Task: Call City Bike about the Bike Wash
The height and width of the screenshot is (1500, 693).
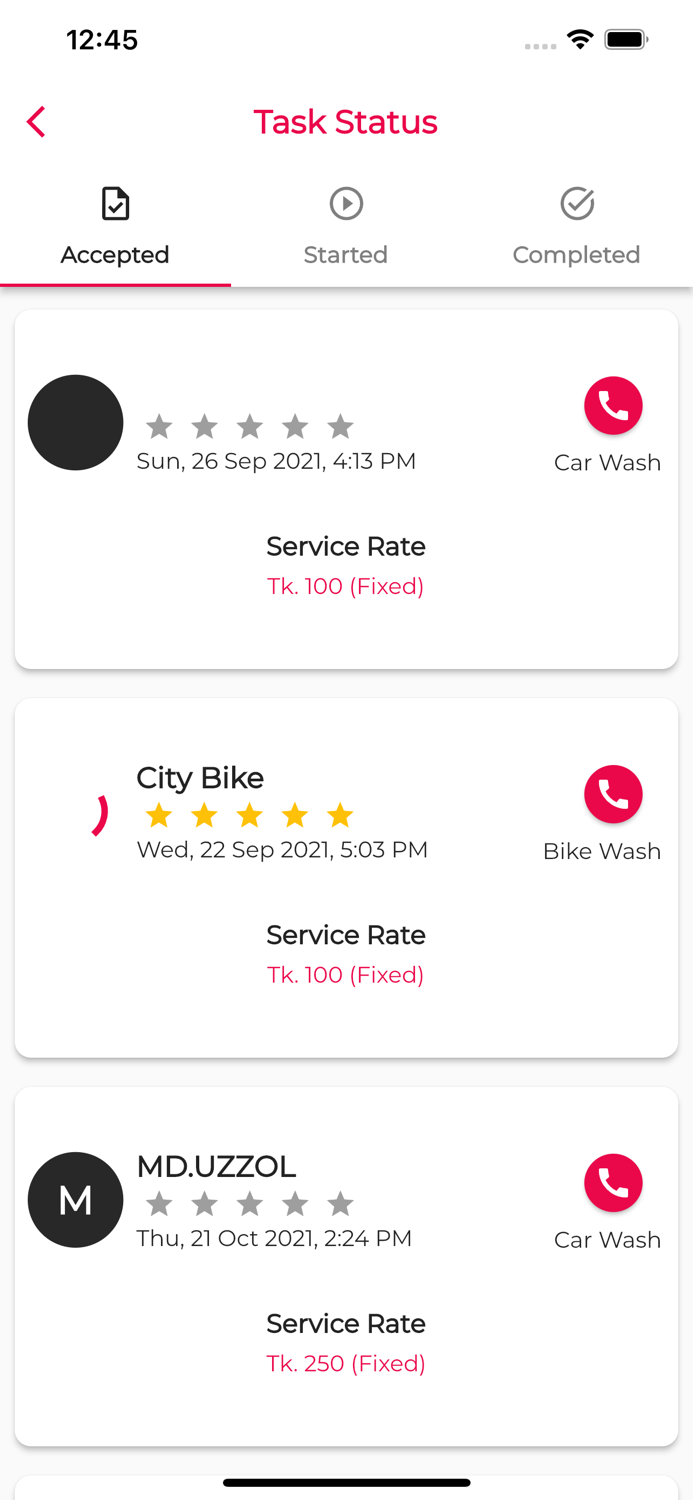Action: [x=613, y=795]
